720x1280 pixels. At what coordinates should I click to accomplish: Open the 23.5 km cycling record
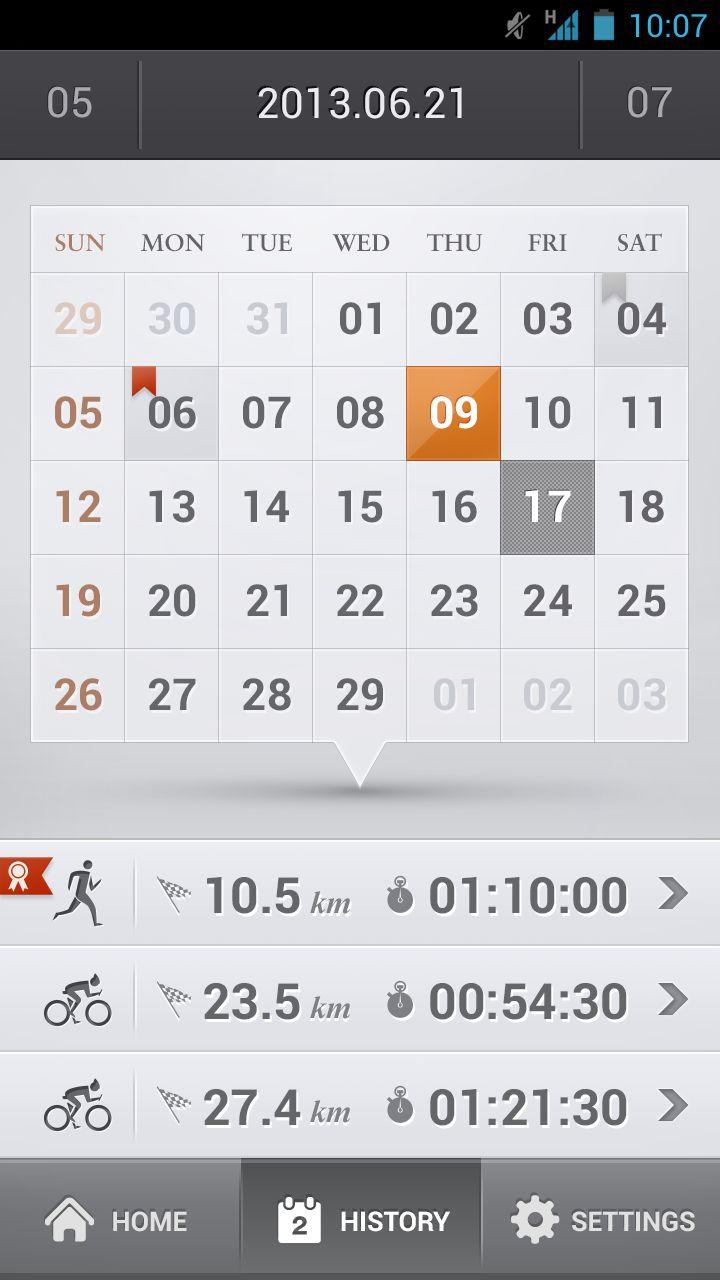click(x=400, y=1000)
